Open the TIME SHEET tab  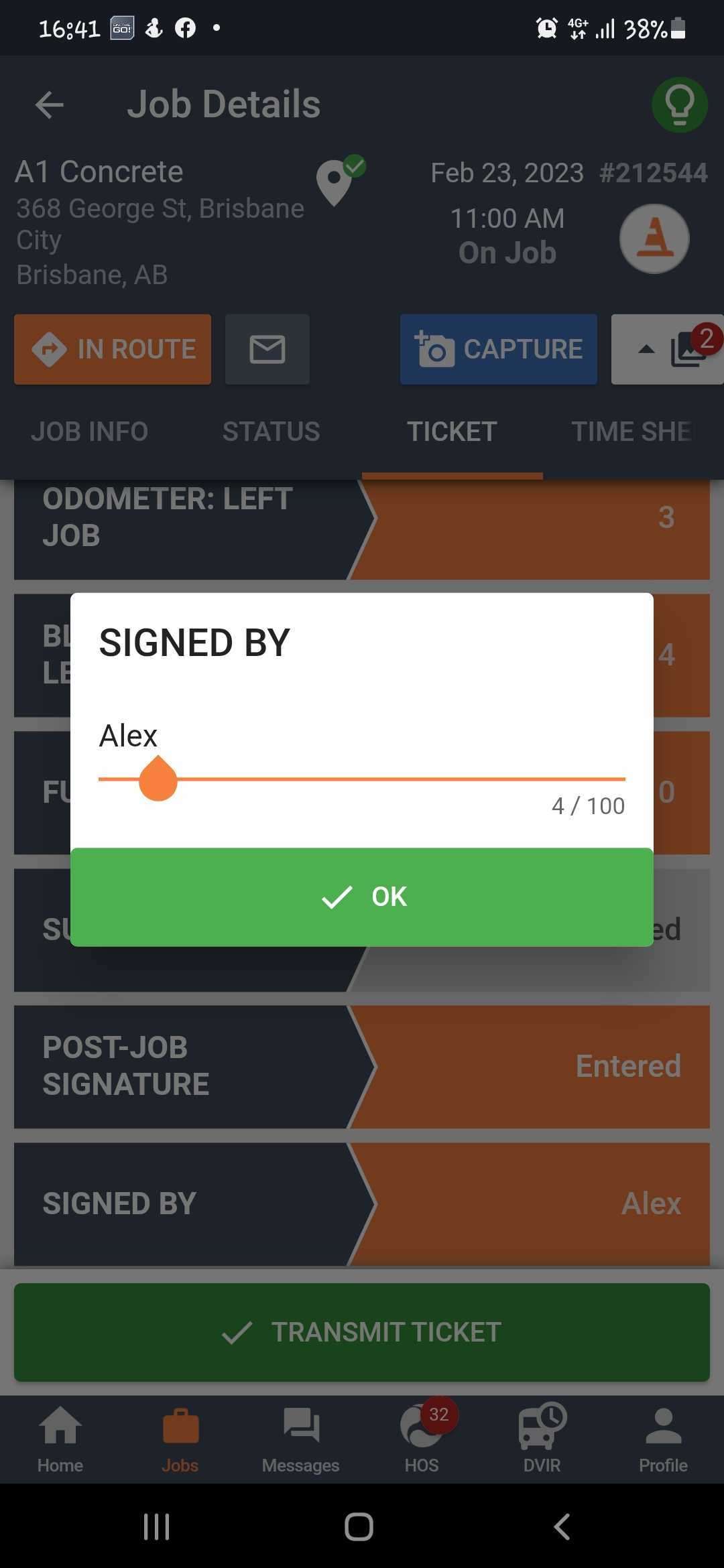(x=633, y=432)
